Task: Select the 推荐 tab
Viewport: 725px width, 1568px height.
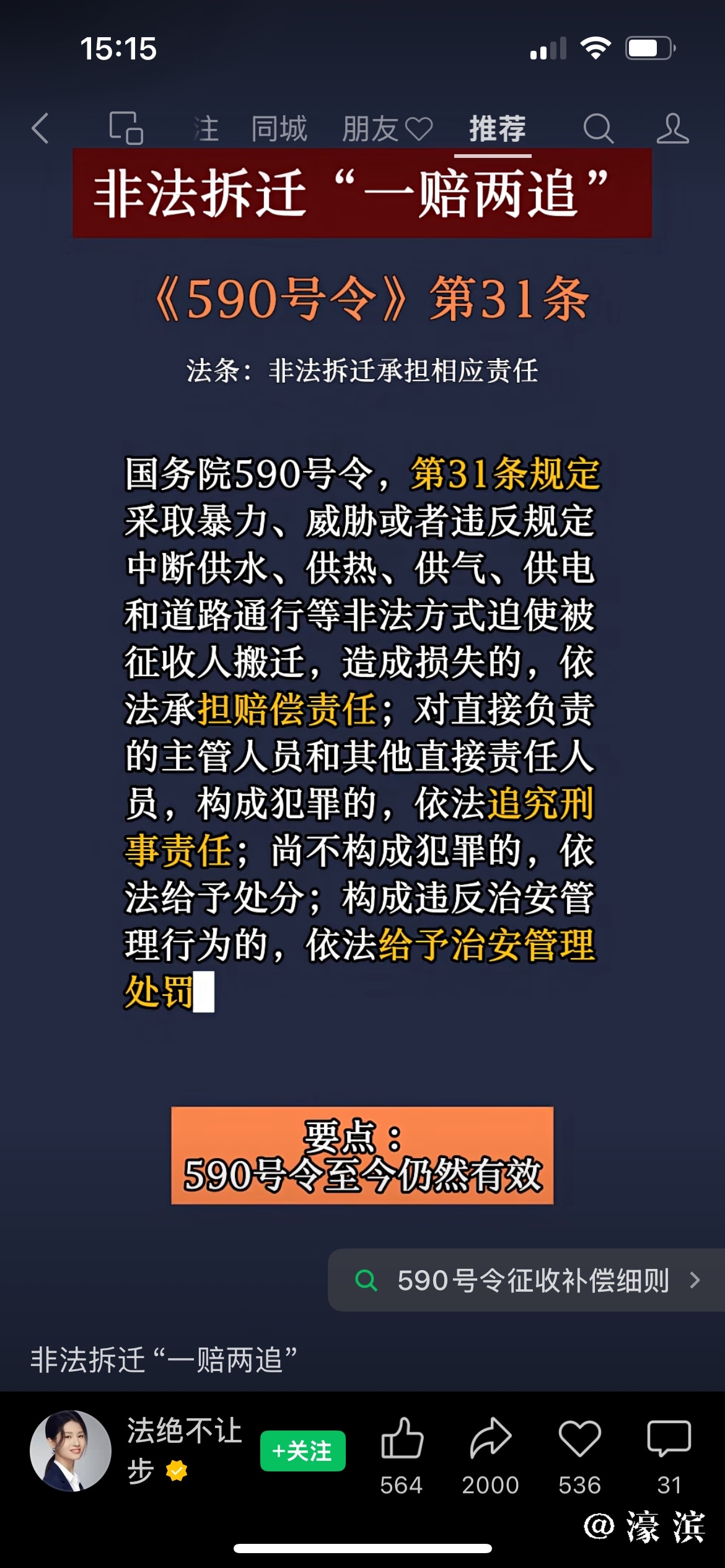Action: coord(497,129)
